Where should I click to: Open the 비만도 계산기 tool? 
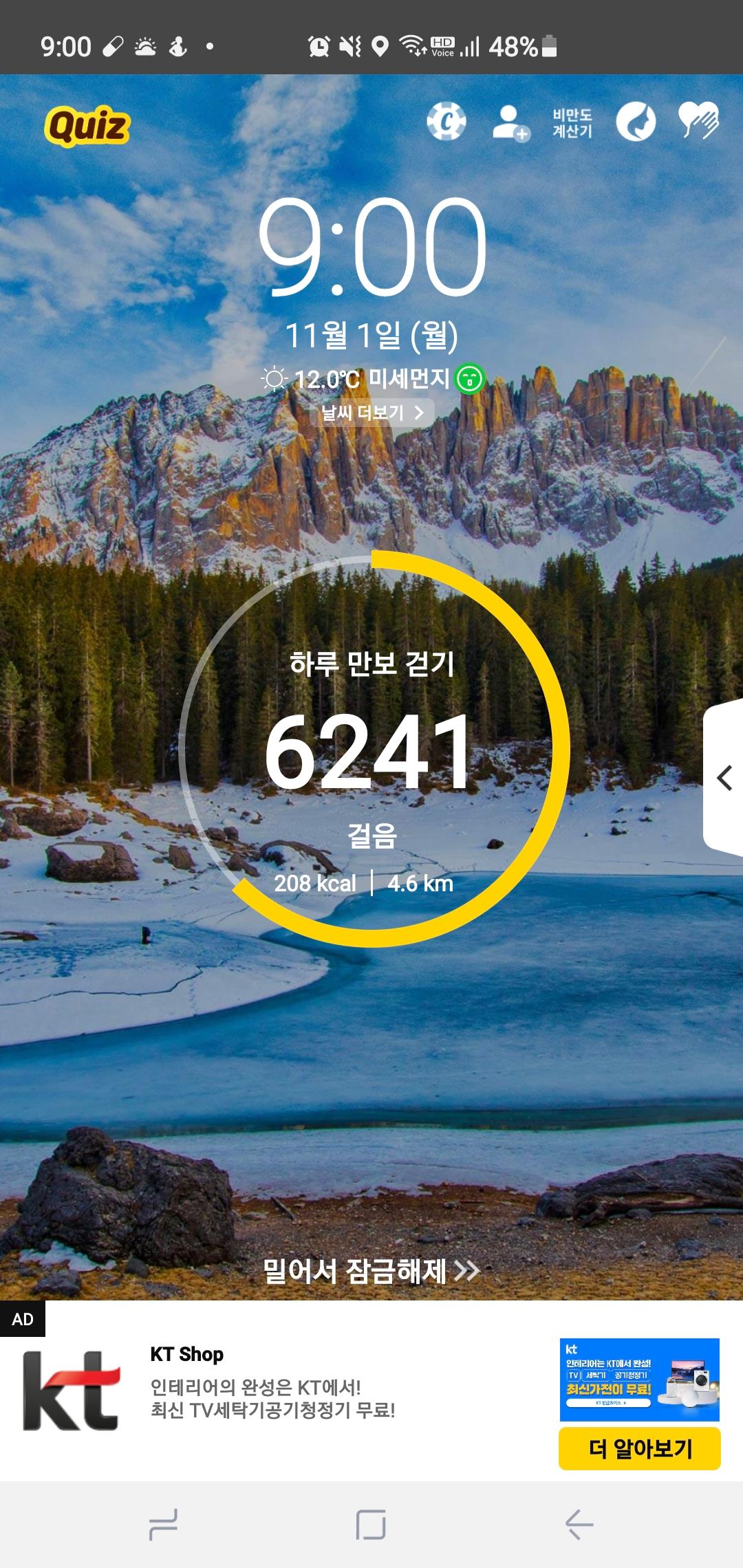(572, 122)
